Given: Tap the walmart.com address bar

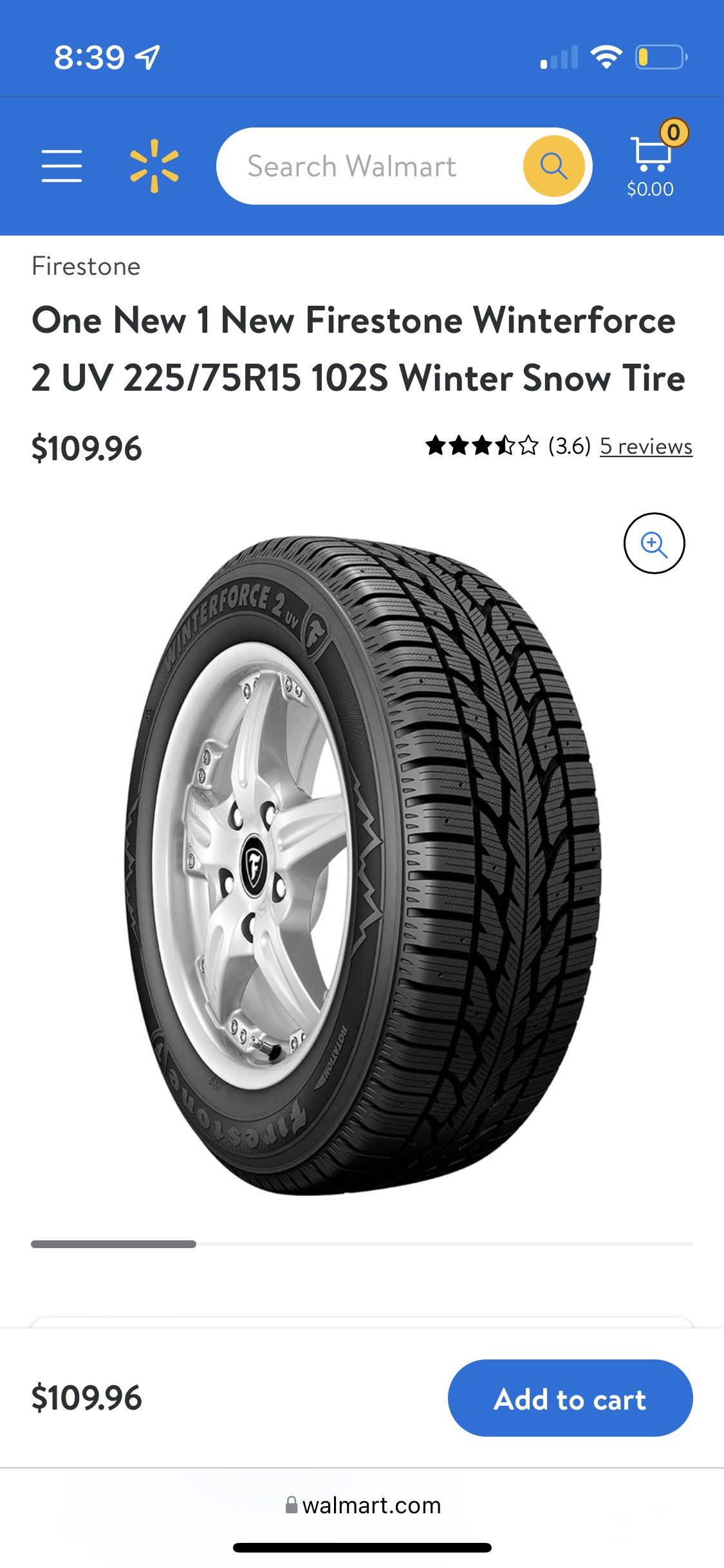Looking at the screenshot, I should tap(363, 1506).
